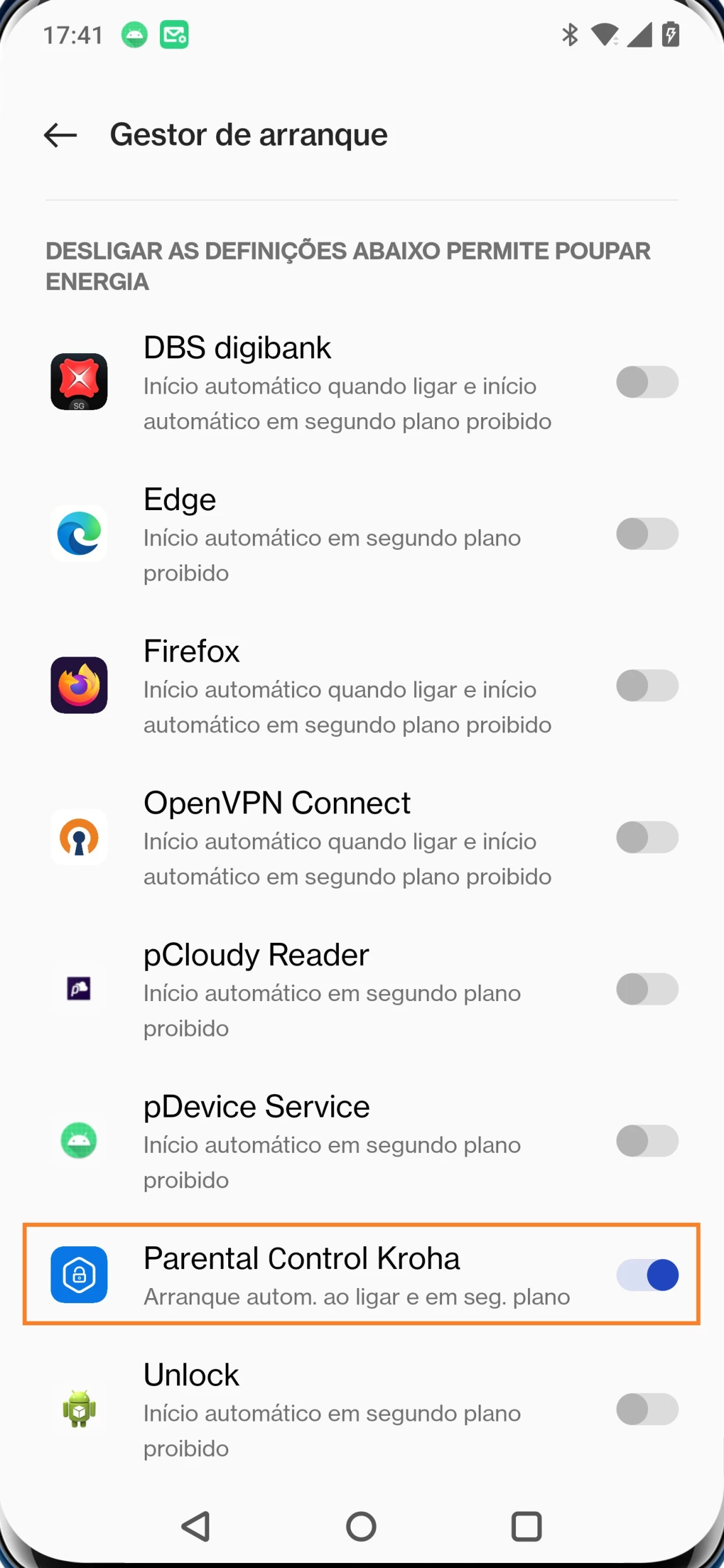Enable auto-start for DBS digibank
The width and height of the screenshot is (724, 1568).
[647, 382]
